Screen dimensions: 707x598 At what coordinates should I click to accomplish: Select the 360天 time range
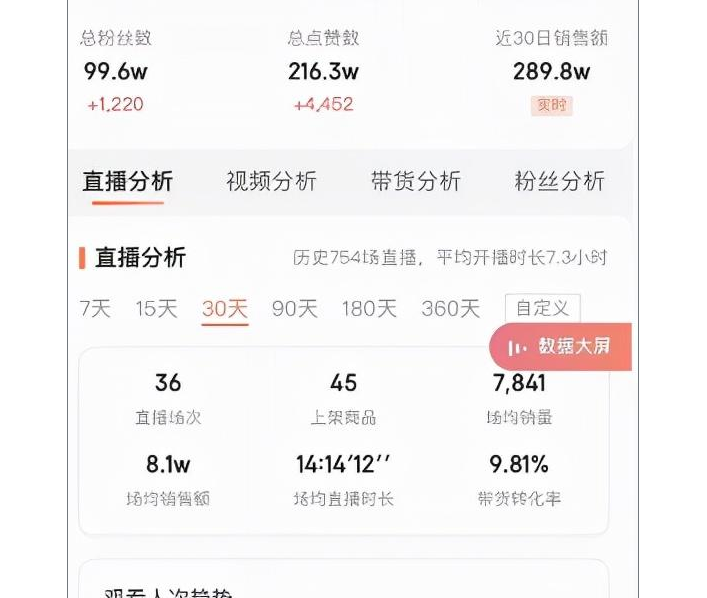click(450, 309)
